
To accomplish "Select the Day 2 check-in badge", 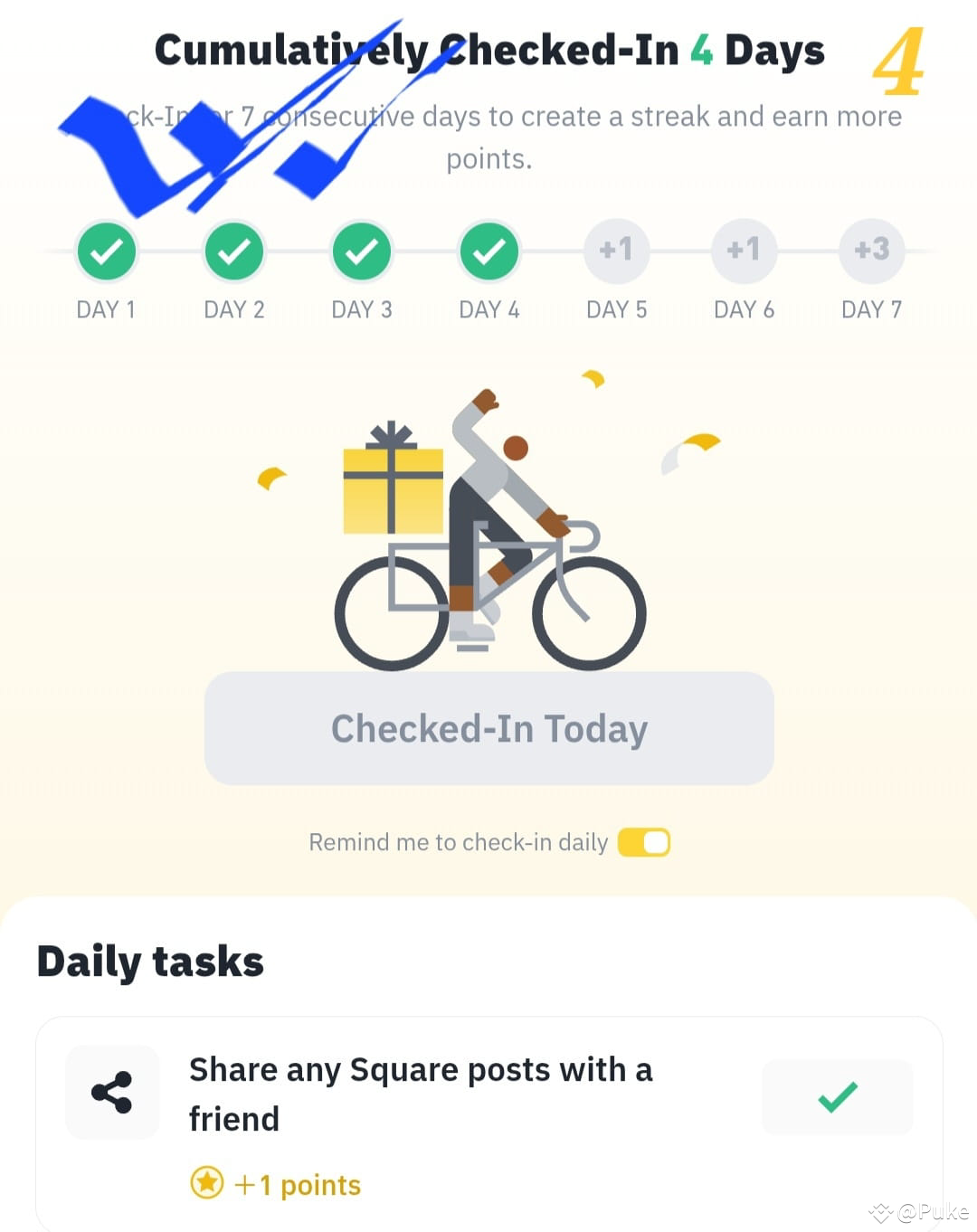I will point(234,251).
